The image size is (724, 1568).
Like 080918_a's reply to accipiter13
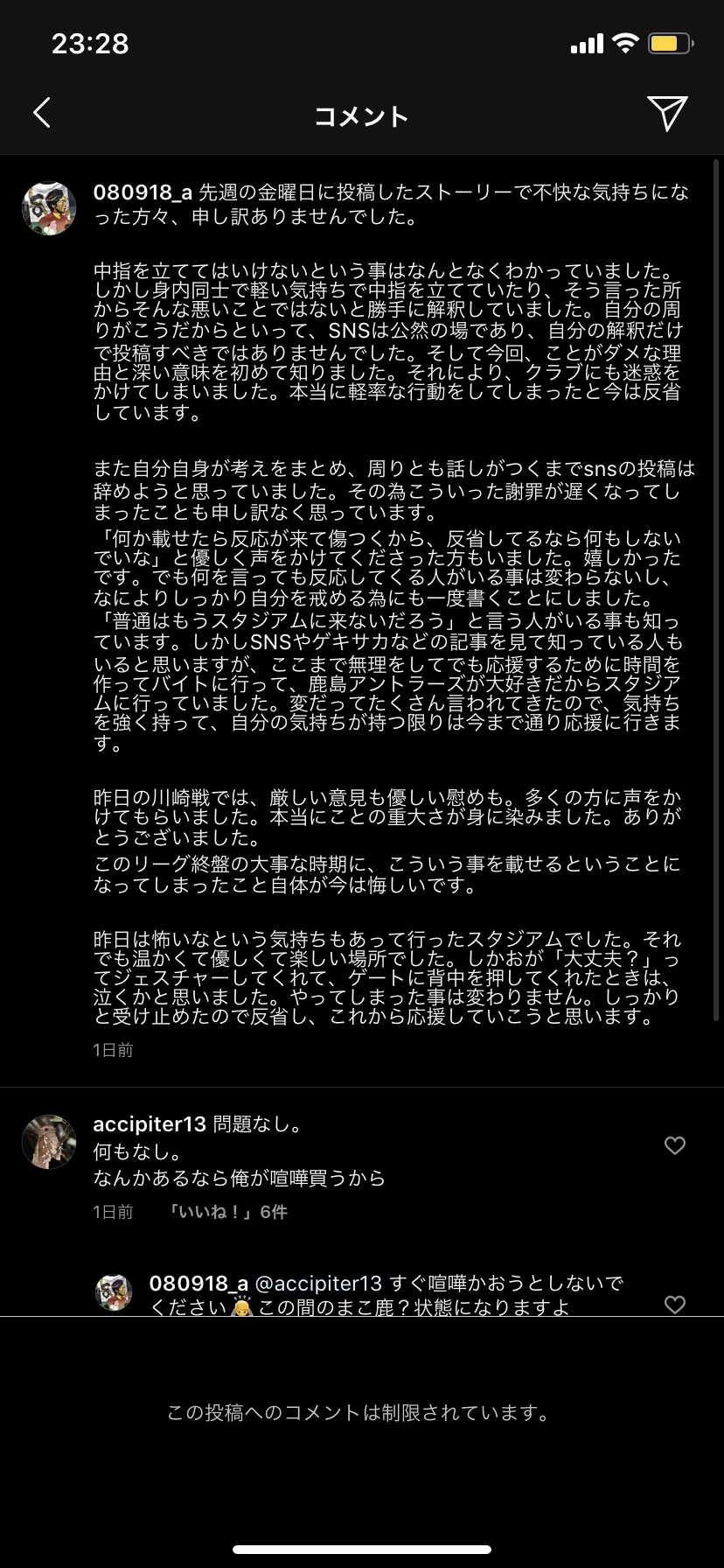tap(675, 1305)
